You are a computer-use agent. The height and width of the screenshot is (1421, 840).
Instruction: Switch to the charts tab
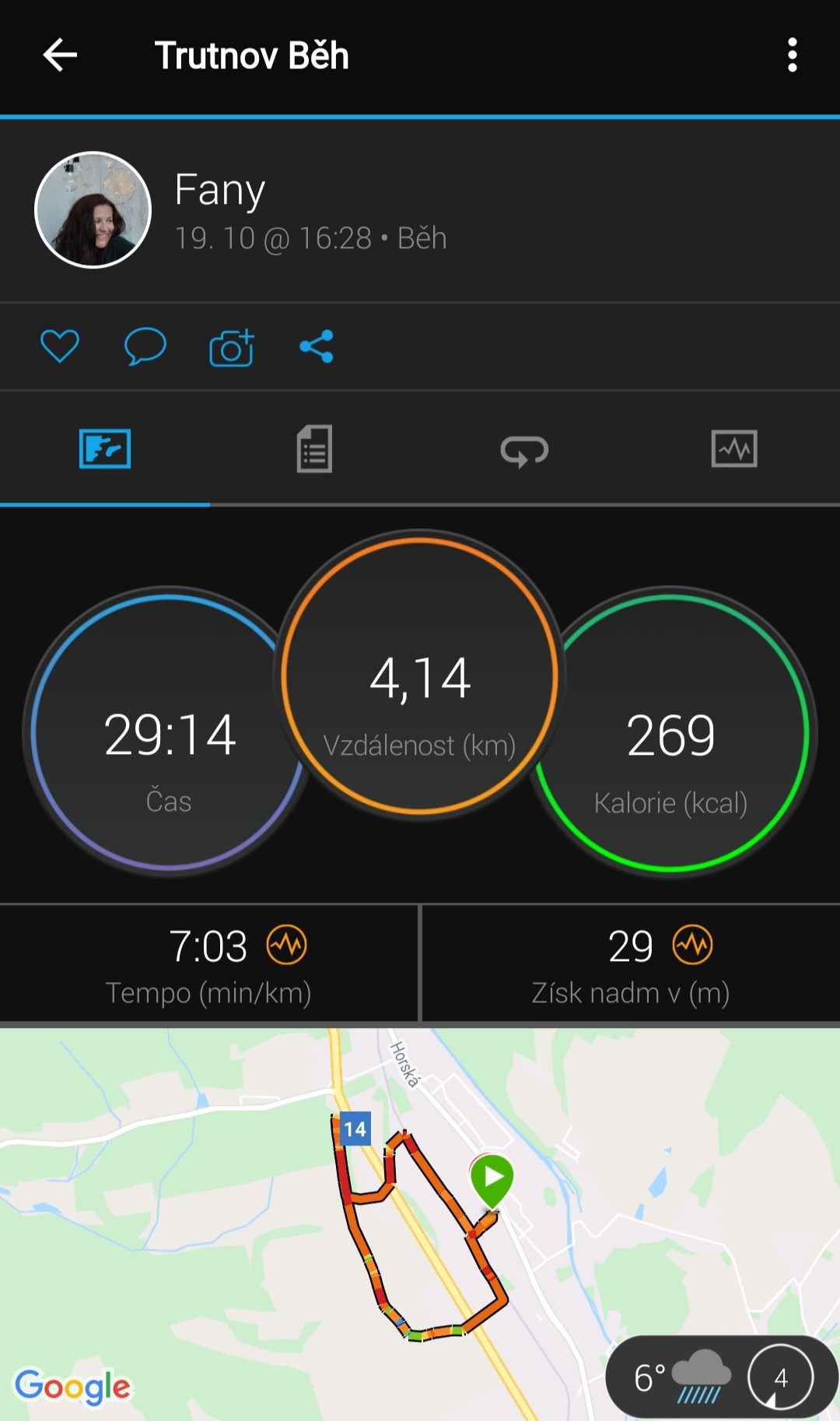[x=734, y=449]
